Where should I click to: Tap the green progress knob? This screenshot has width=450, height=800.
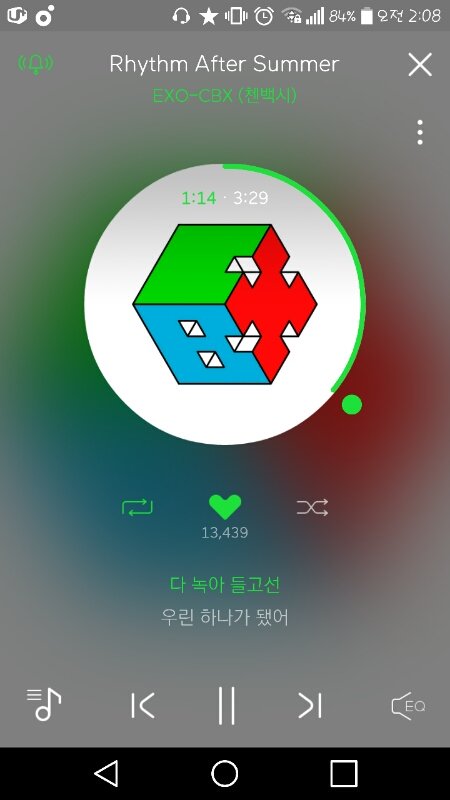352,405
